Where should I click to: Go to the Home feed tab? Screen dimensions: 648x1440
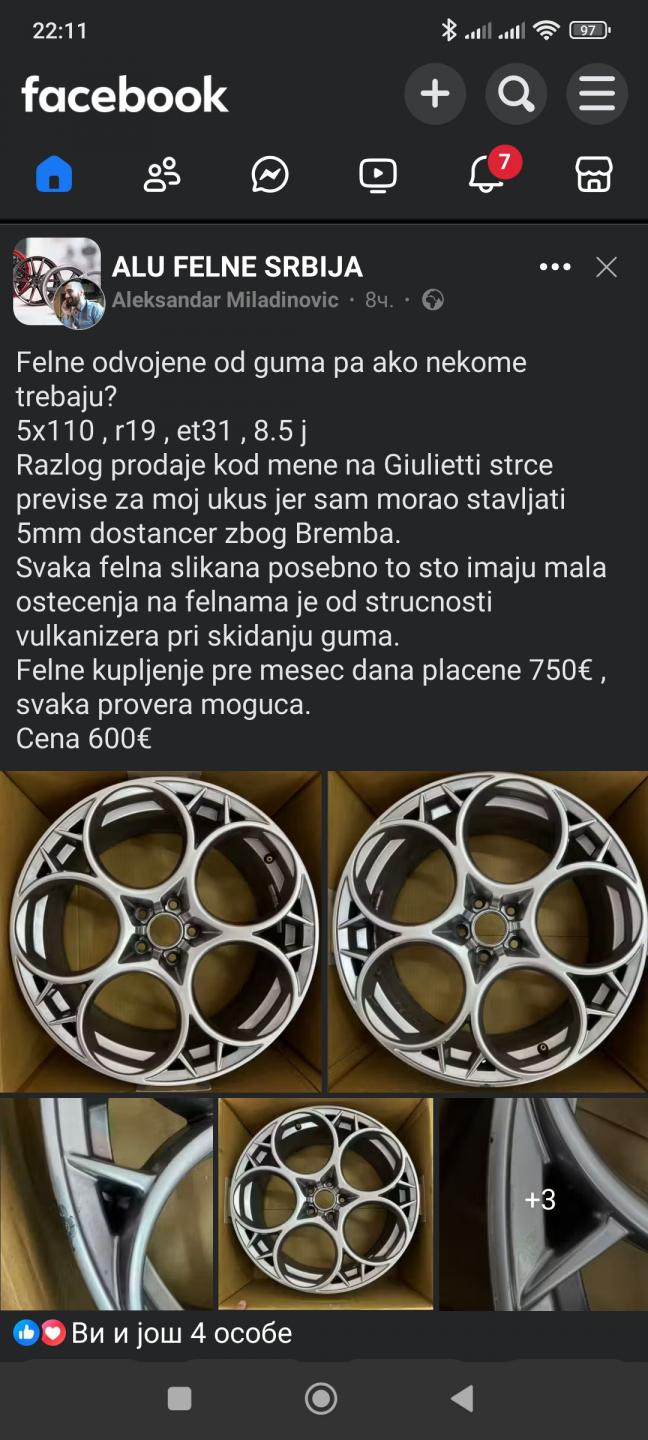tap(54, 175)
